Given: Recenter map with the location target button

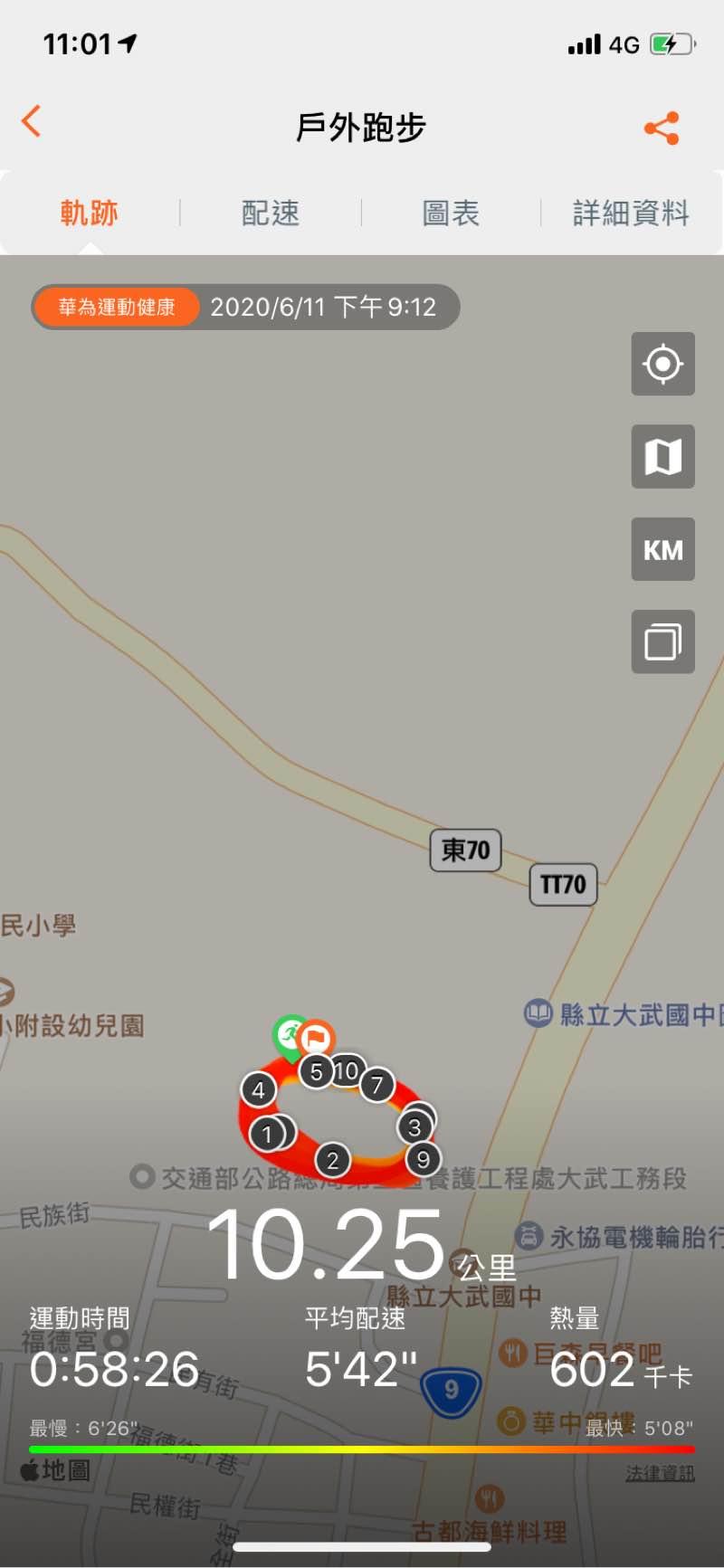Looking at the screenshot, I should pyautogui.click(x=662, y=364).
